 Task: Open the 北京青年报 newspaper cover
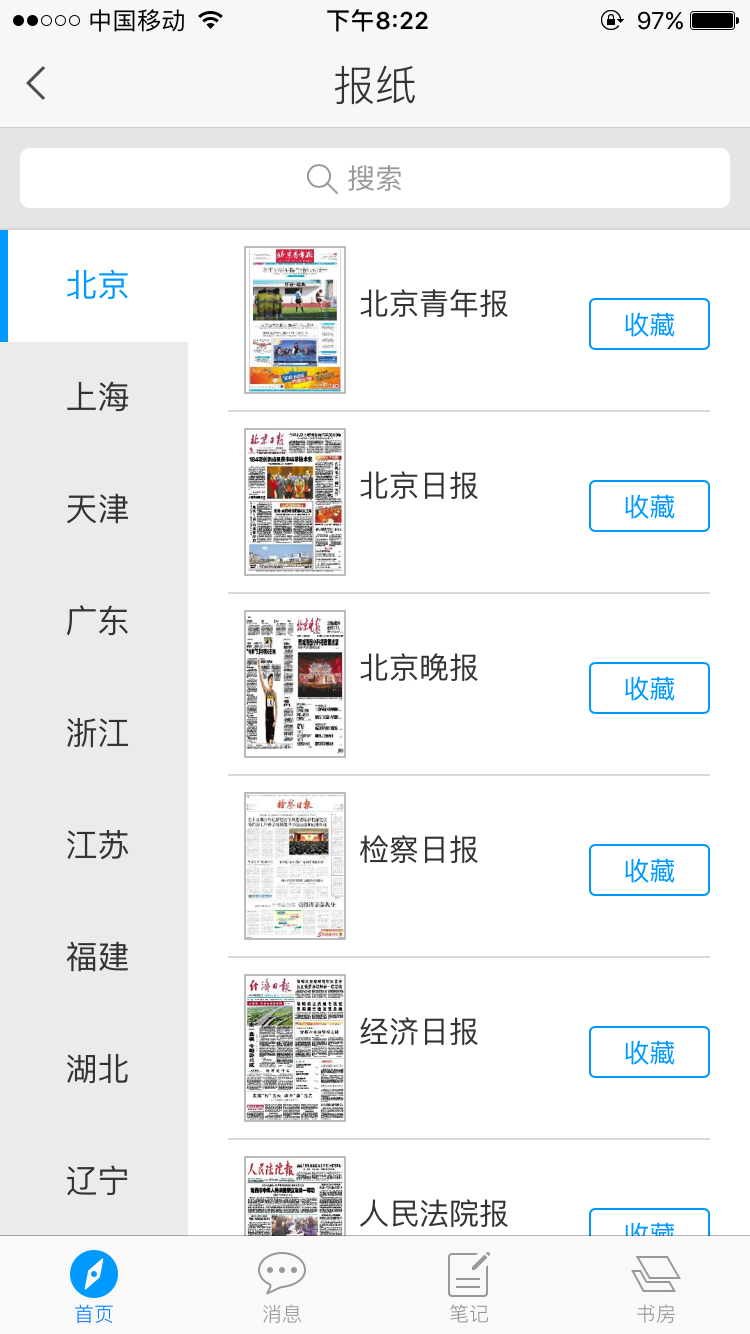[295, 320]
